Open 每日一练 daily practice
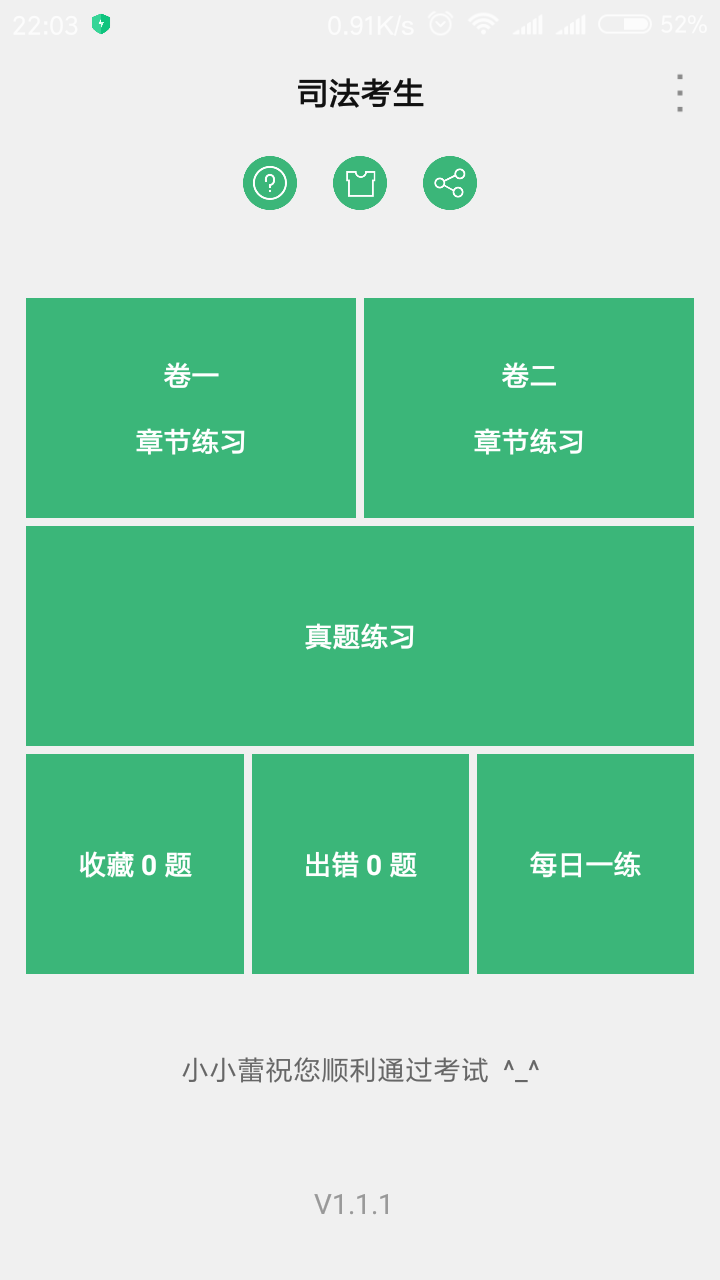Viewport: 720px width, 1280px height. coord(585,864)
